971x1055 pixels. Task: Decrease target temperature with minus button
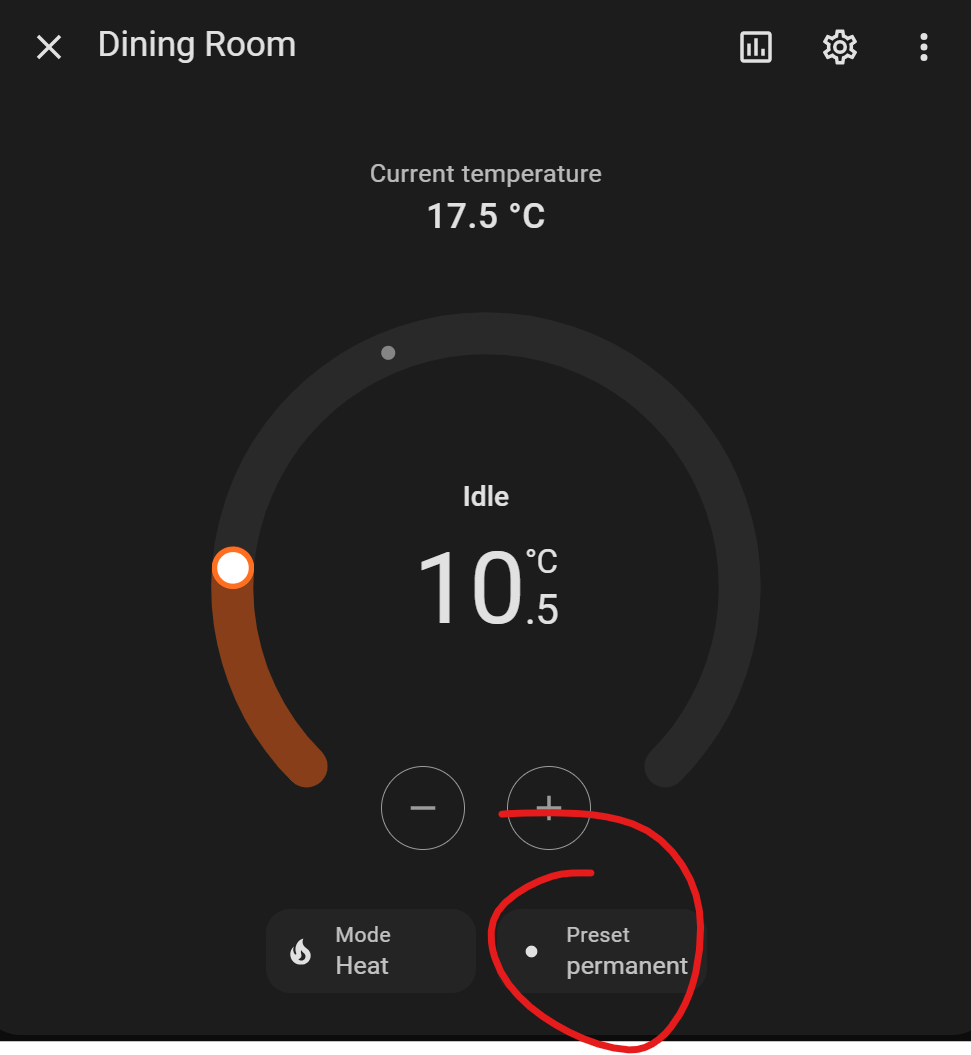tap(423, 807)
